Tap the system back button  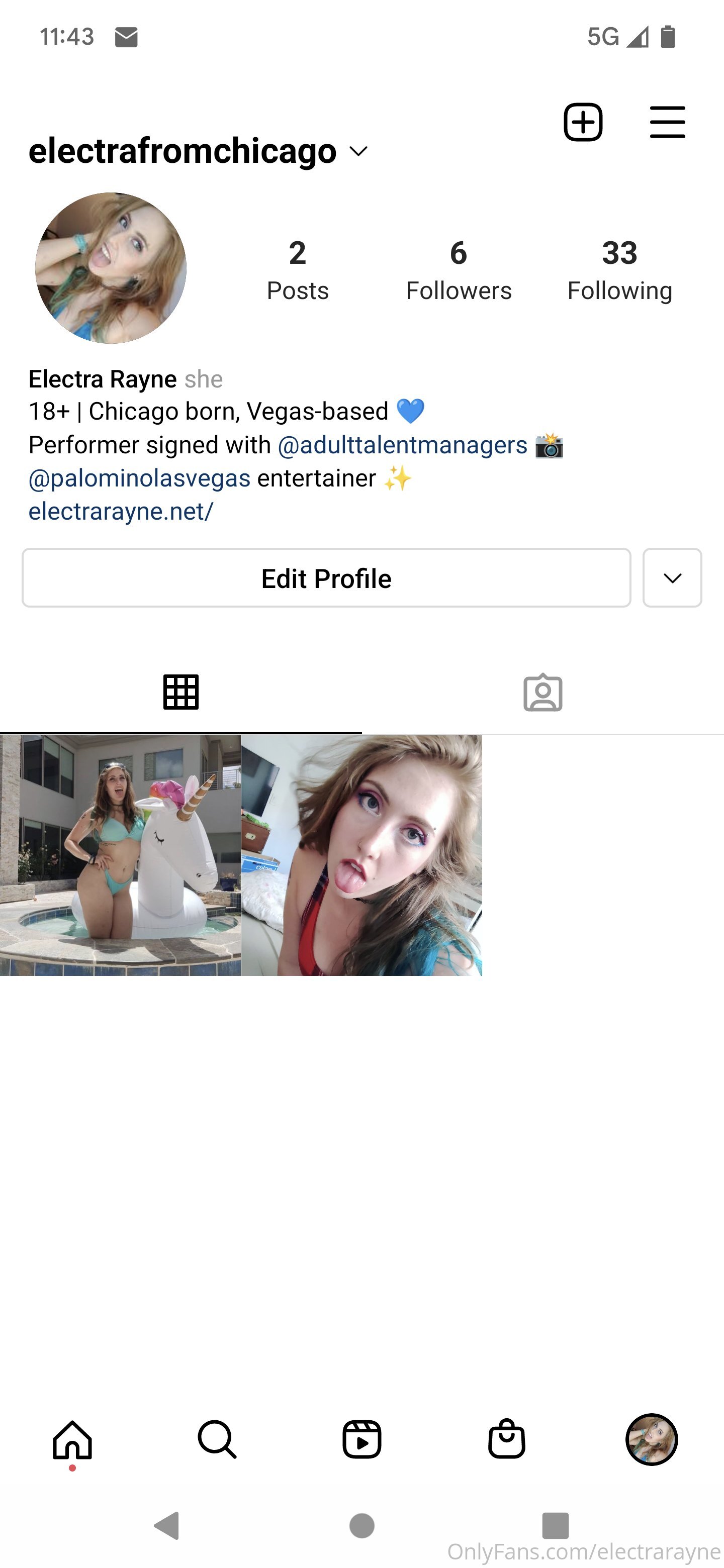click(x=167, y=1525)
